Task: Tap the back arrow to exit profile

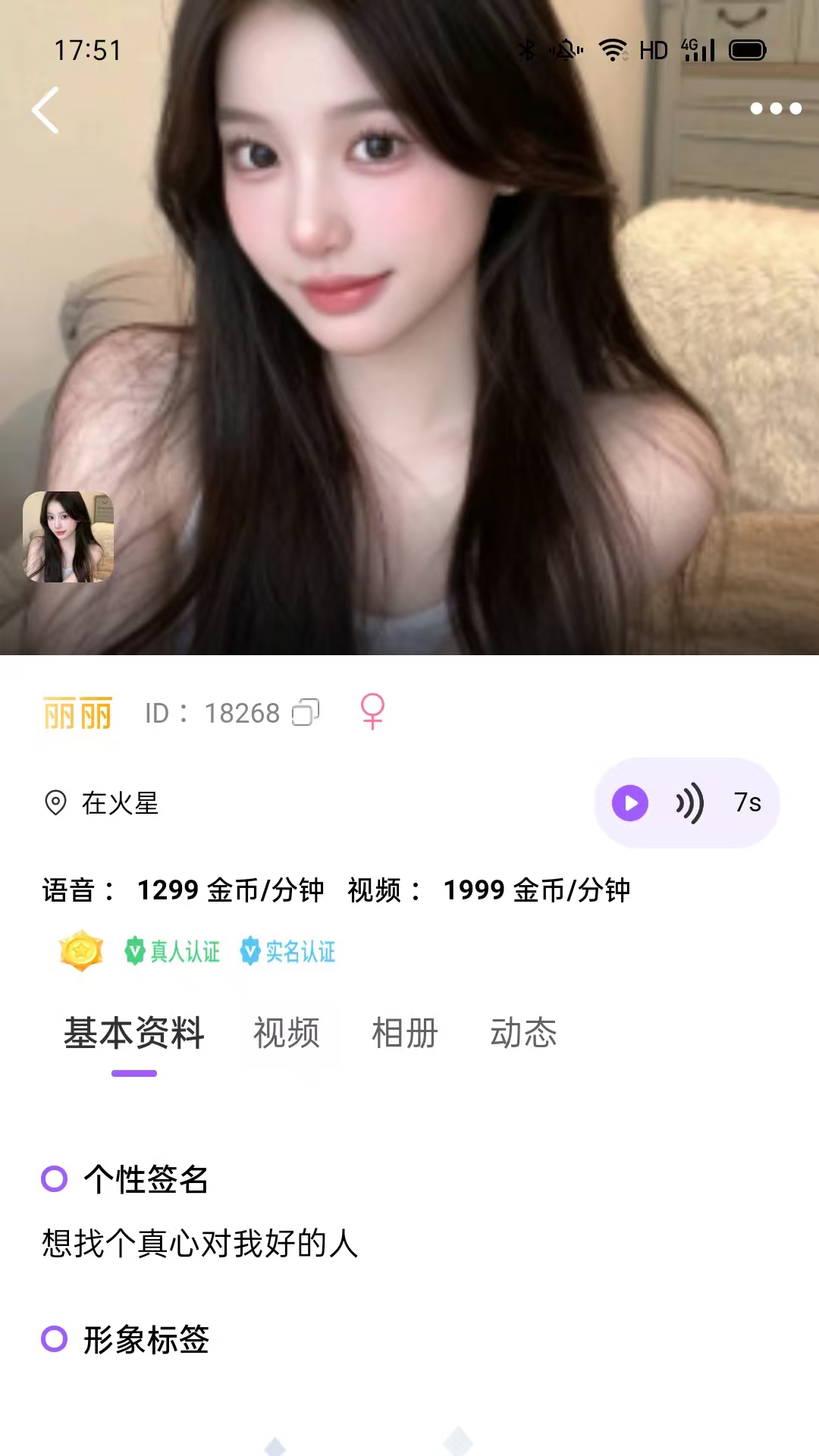Action: 45,110
